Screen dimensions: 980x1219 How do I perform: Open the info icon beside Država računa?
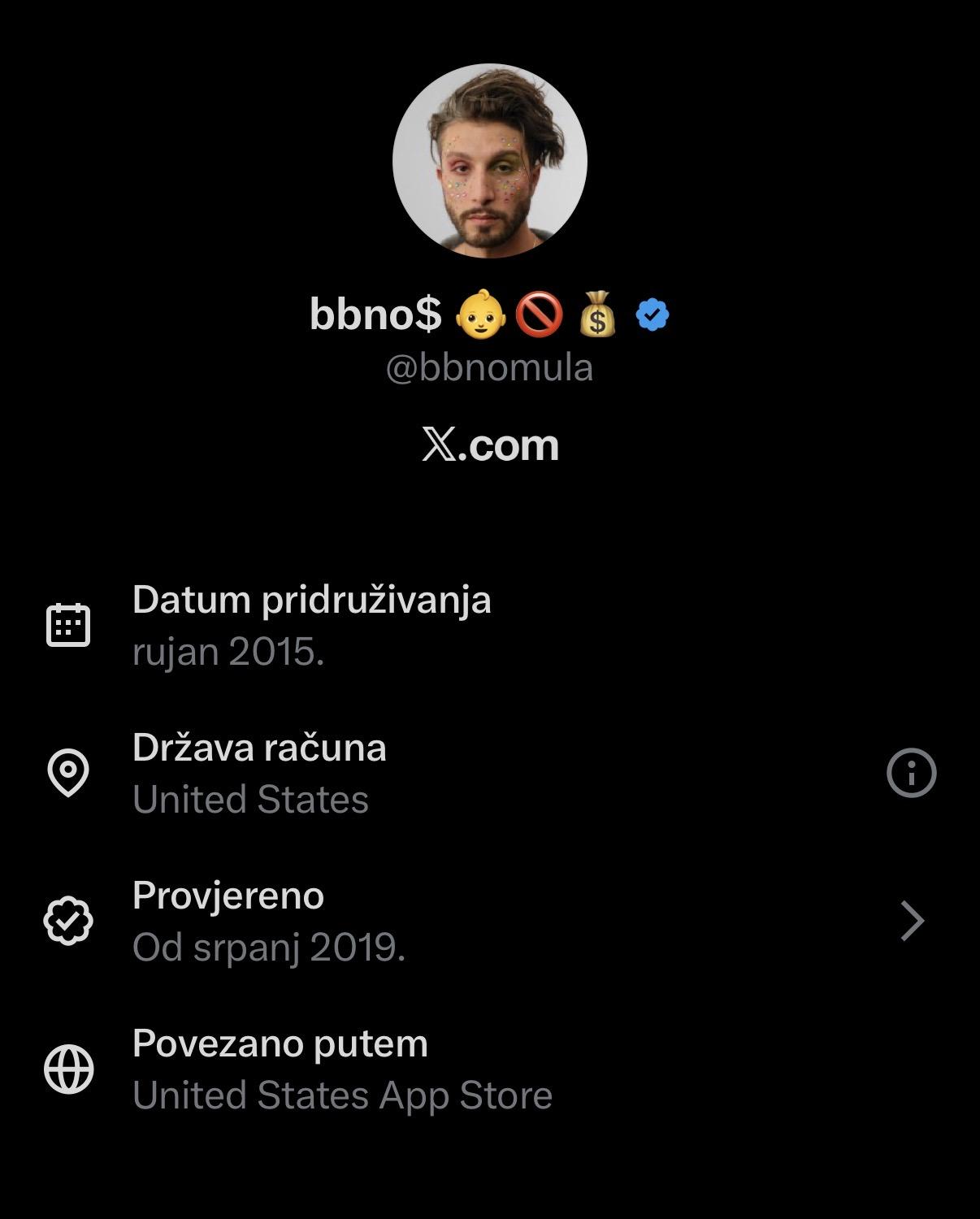911,772
